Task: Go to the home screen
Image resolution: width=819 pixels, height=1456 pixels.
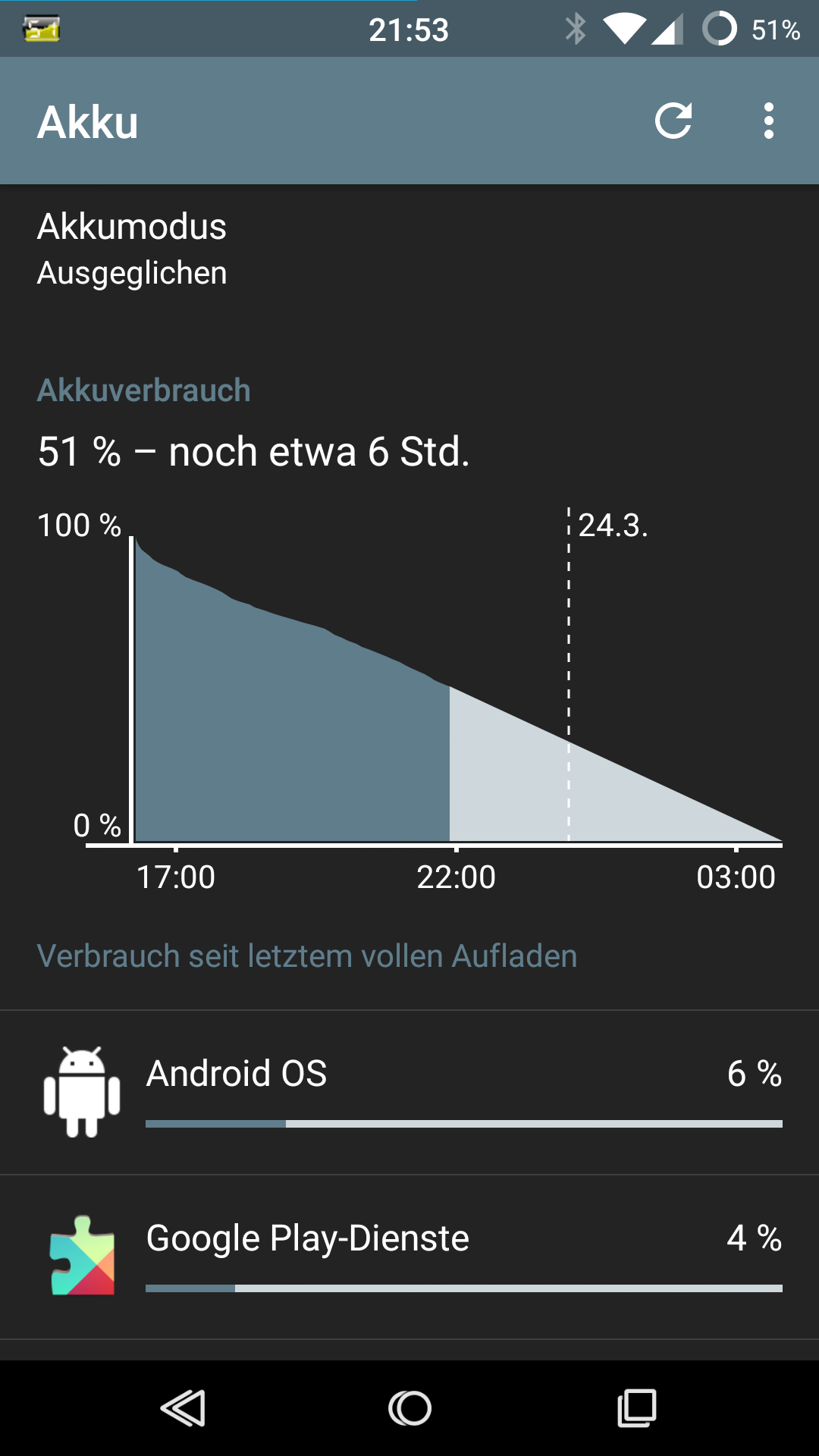Action: (409, 1408)
